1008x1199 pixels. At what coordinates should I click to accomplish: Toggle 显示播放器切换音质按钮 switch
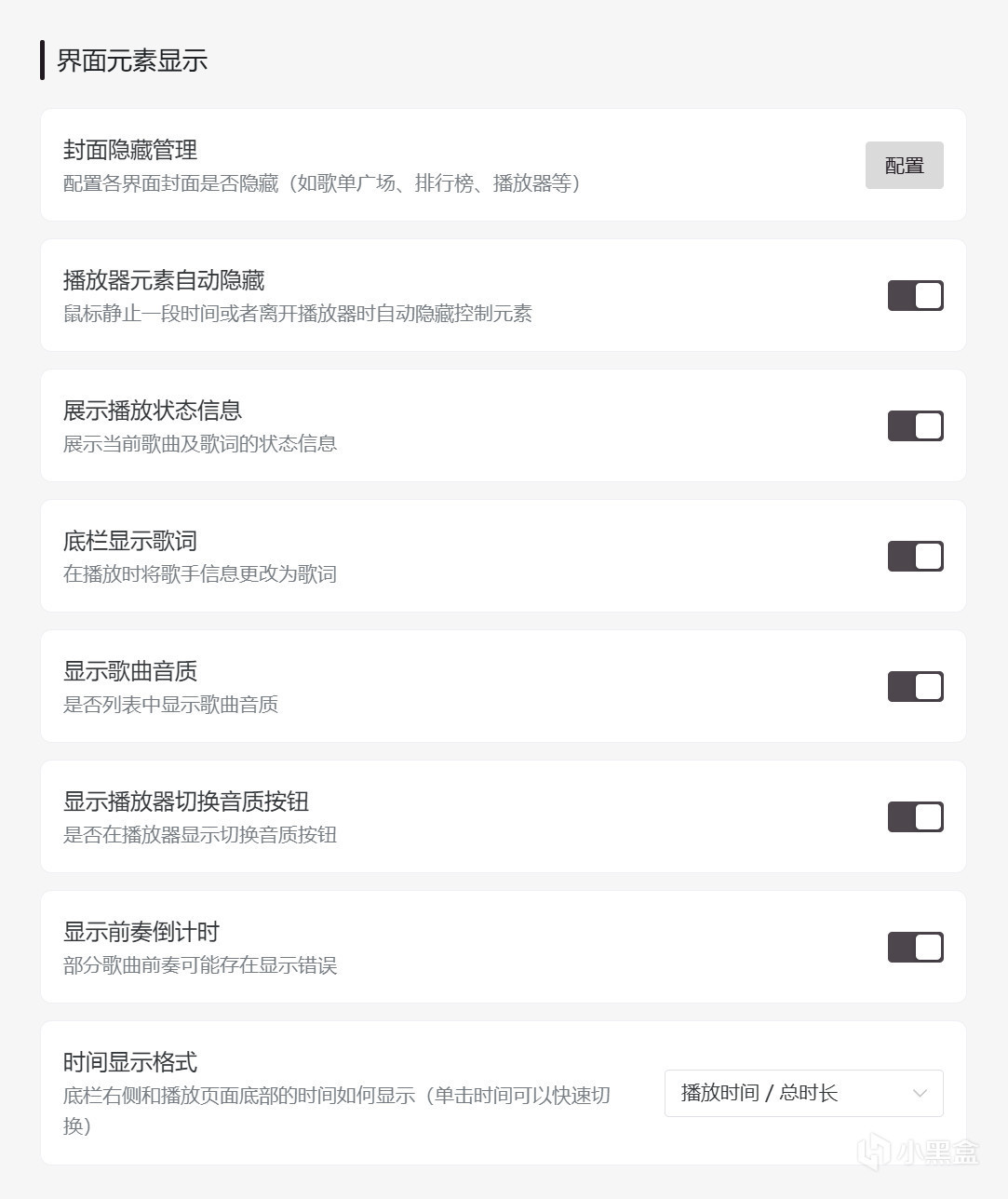(915, 817)
